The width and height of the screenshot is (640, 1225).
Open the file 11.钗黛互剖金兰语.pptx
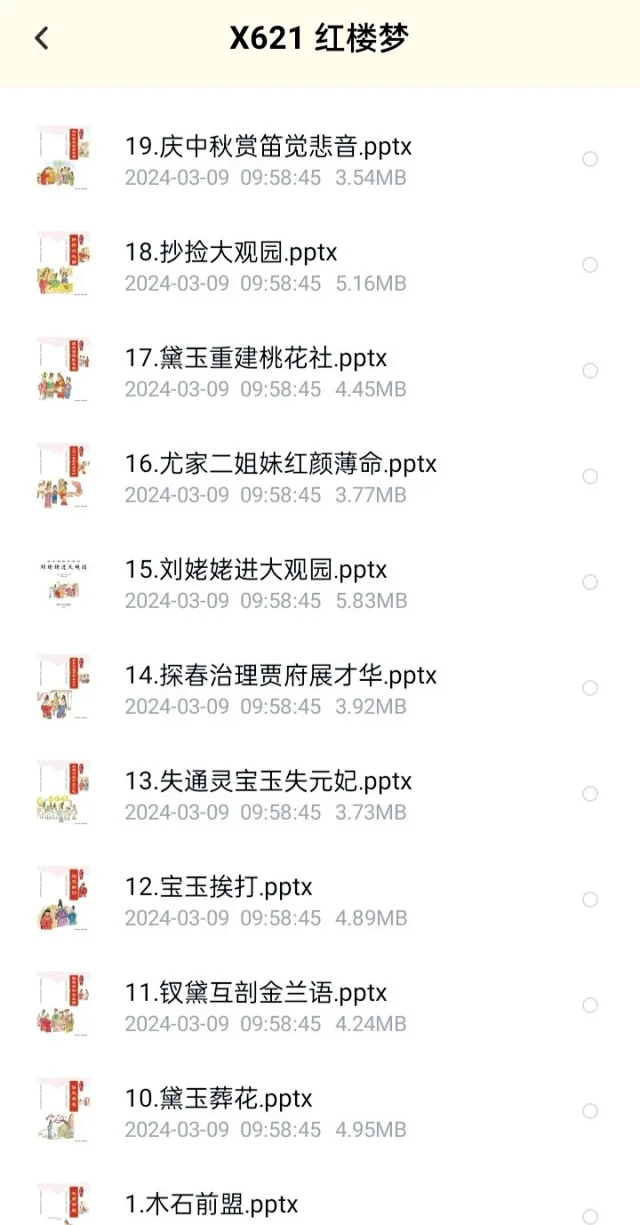255,993
